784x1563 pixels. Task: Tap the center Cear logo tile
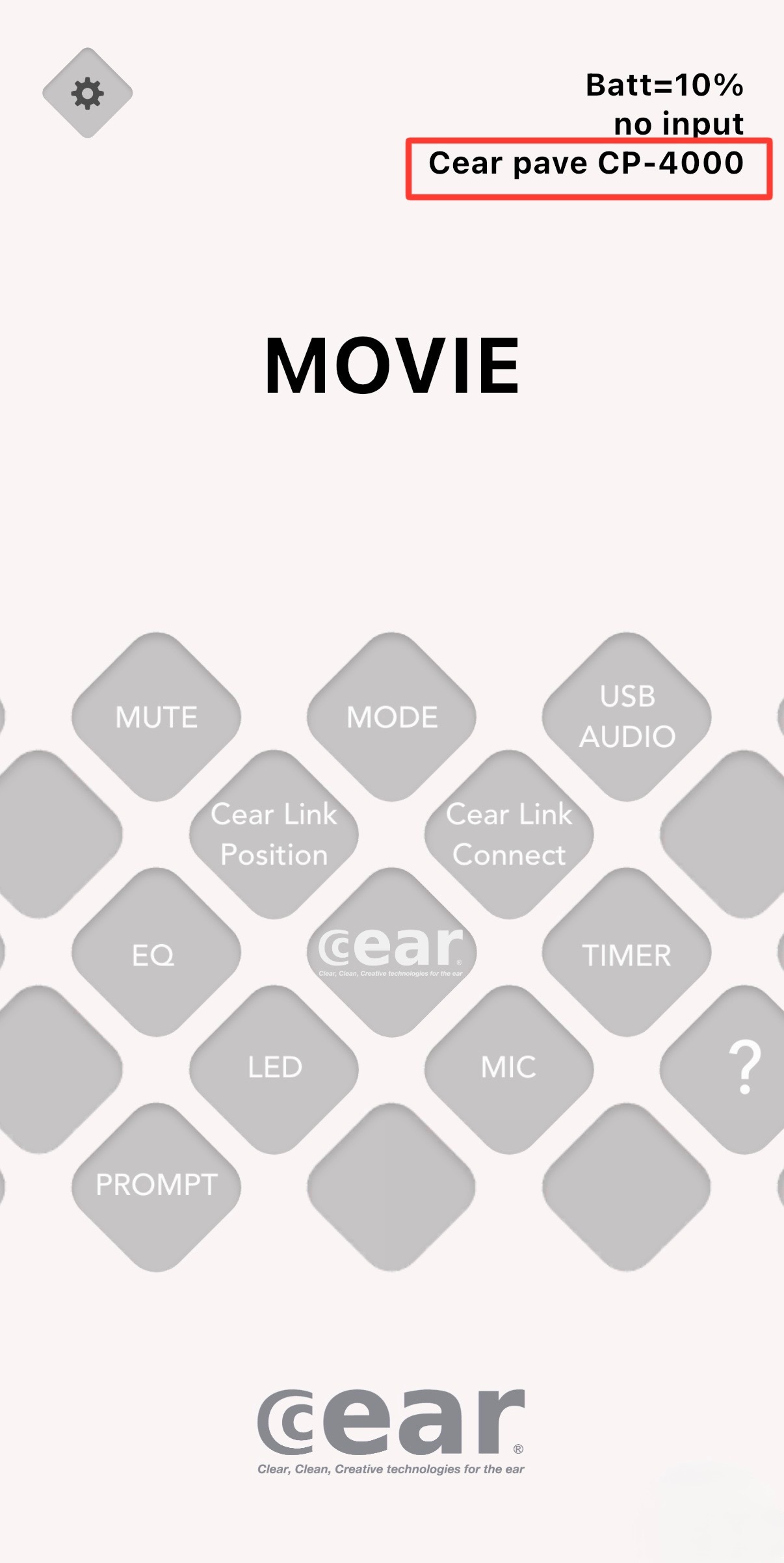pyautogui.click(x=391, y=952)
